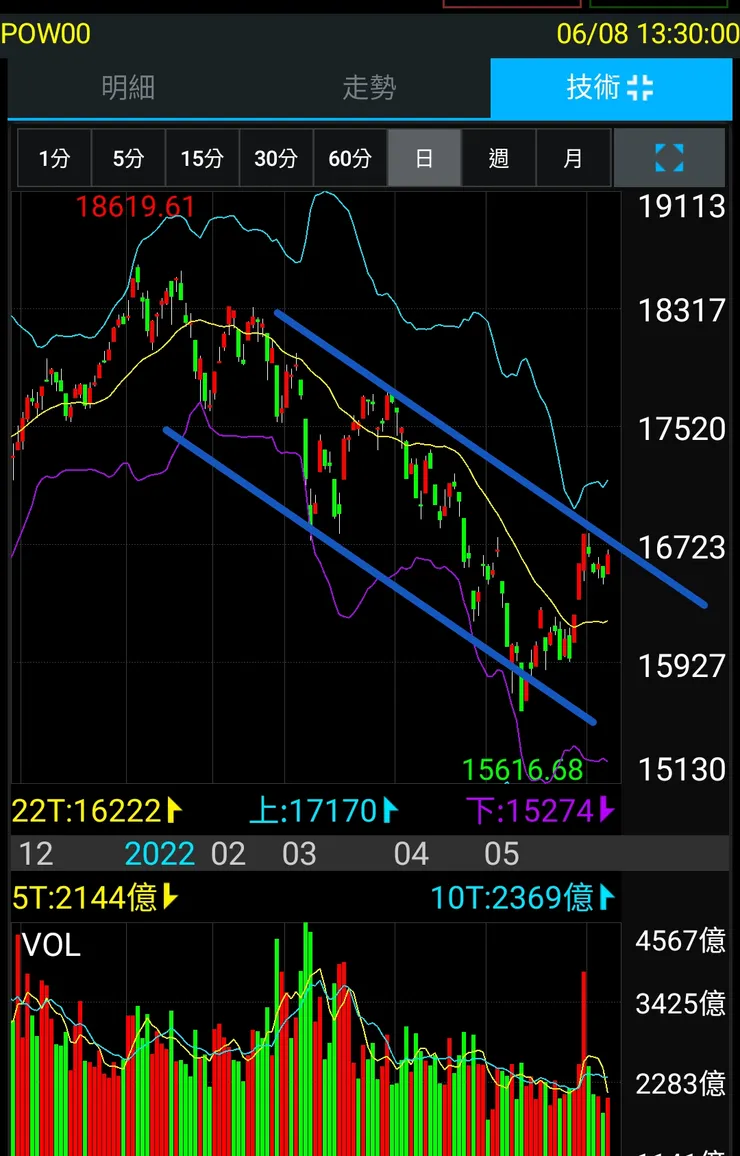Image resolution: width=740 pixels, height=1156 pixels.
Task: Switch to the 月 monthly chart
Action: pyautogui.click(x=573, y=158)
